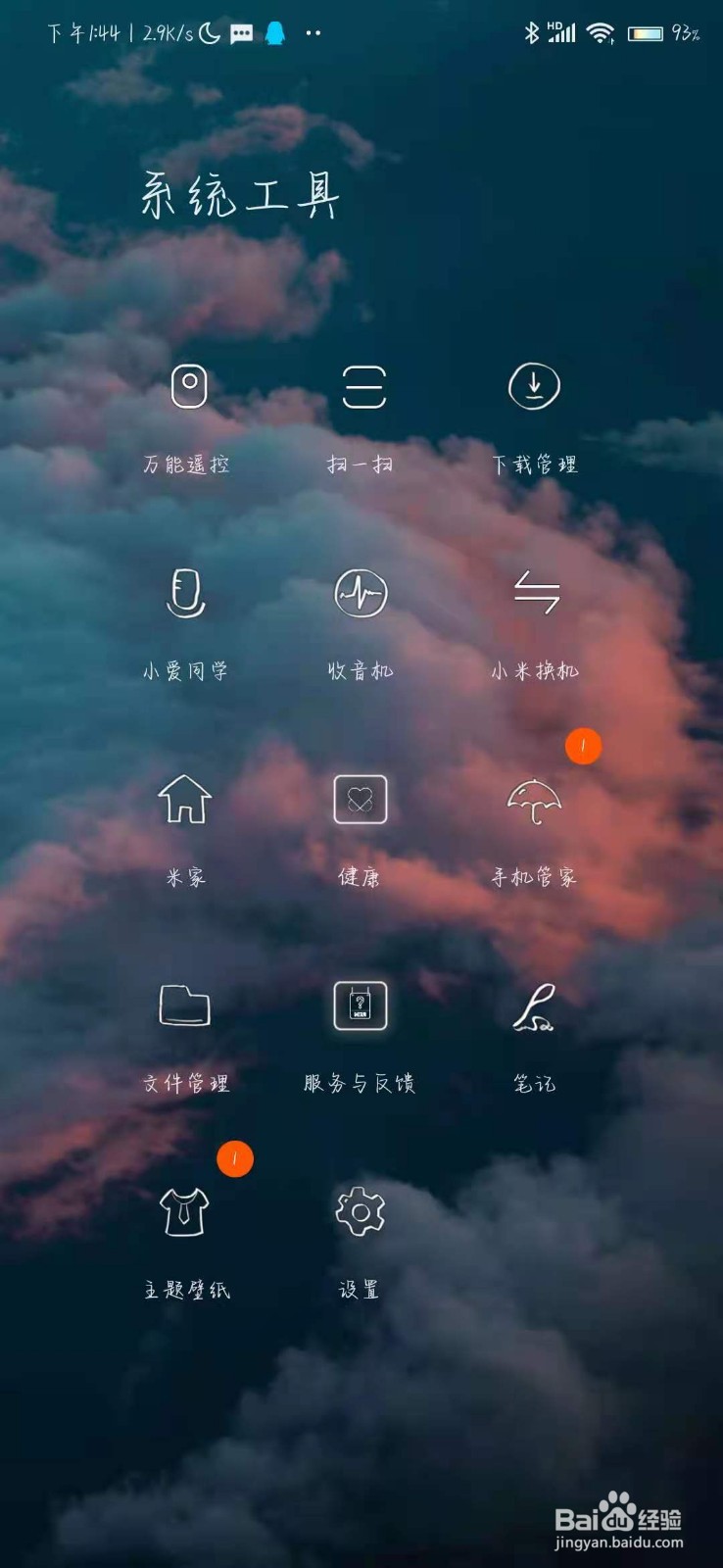Open 主题壁纸 themes and wallpapers

point(186,1214)
